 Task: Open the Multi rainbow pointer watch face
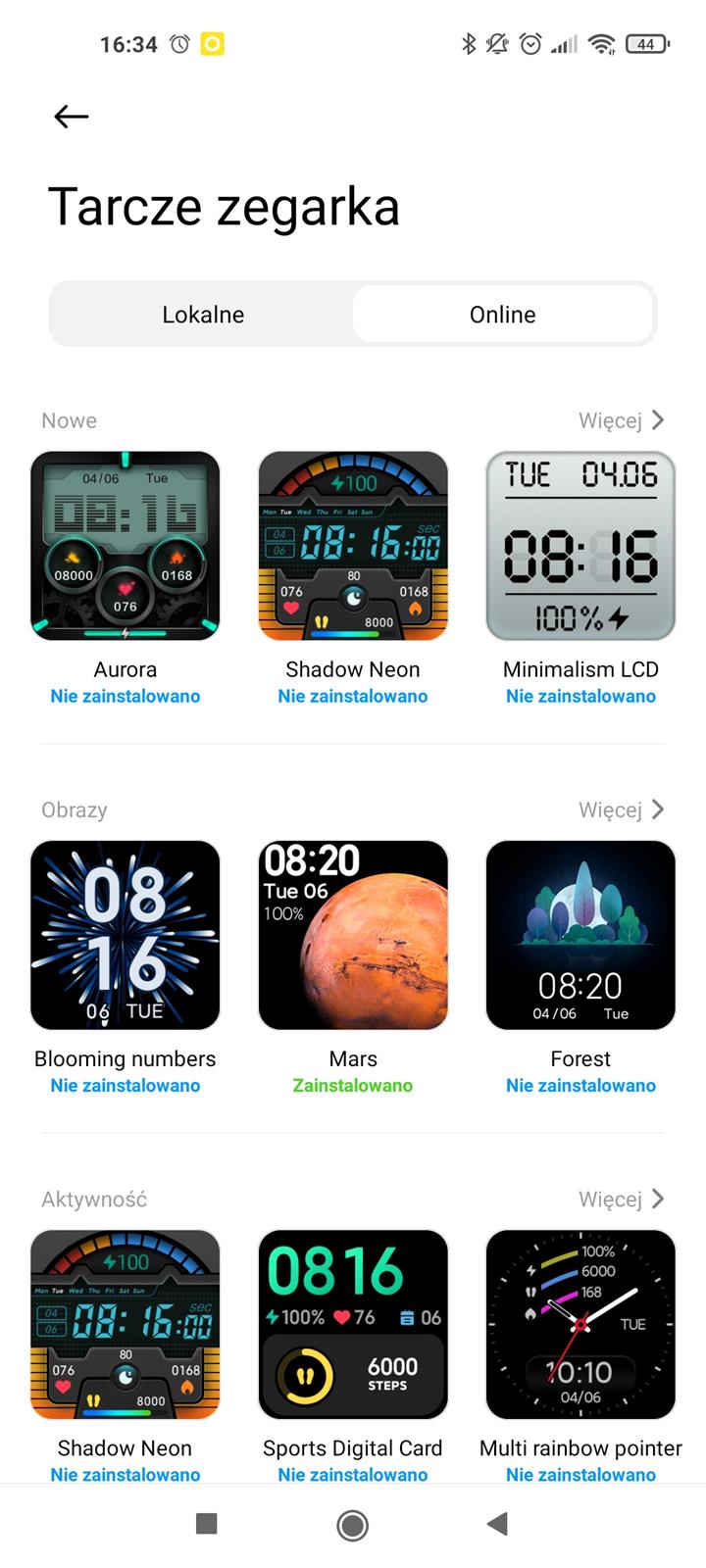580,1324
